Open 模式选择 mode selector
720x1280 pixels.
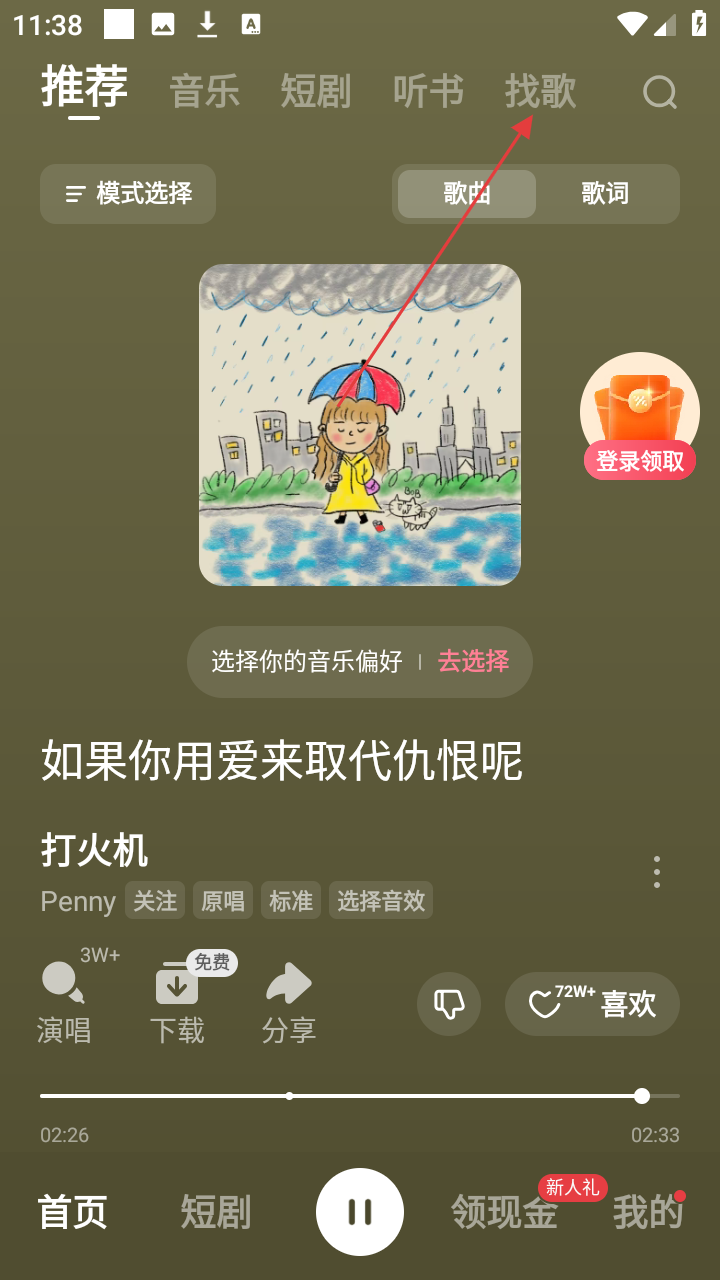click(128, 194)
